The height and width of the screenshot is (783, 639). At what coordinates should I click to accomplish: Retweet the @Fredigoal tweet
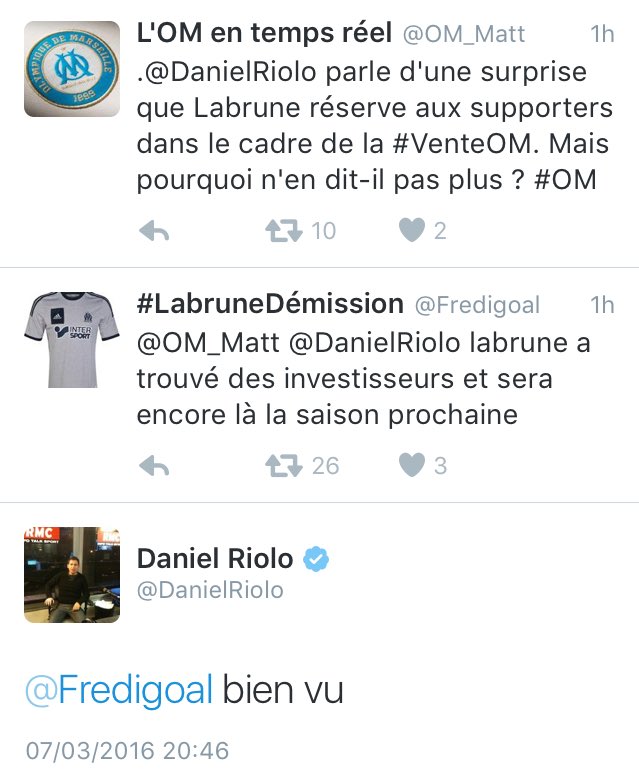(283, 466)
